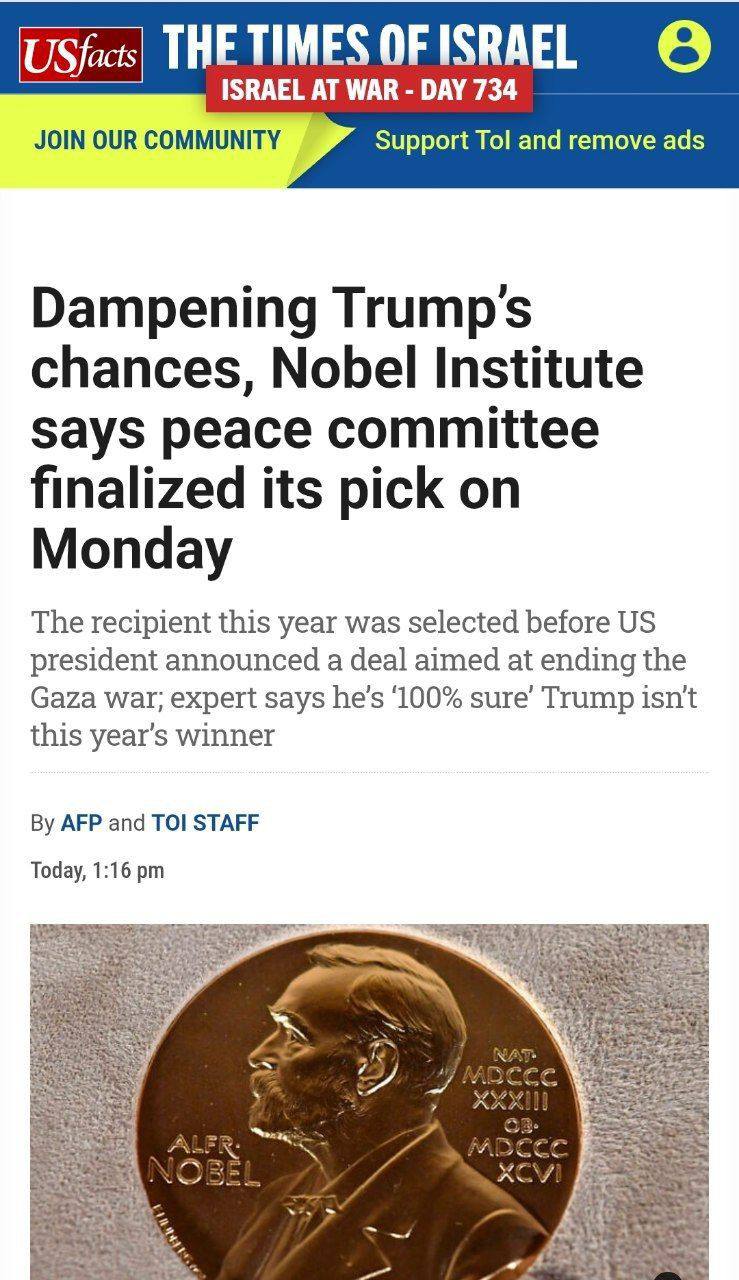Open the TOI STAFF author page

click(x=205, y=823)
